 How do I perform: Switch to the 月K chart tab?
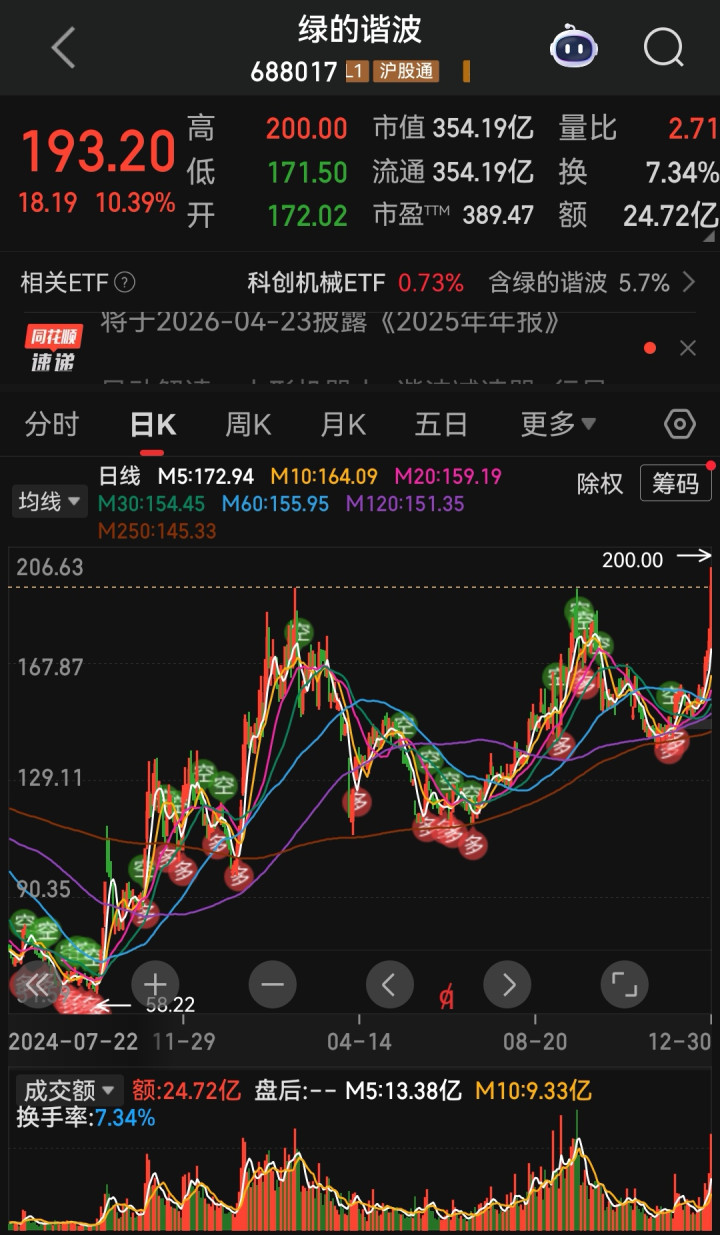pyautogui.click(x=344, y=425)
